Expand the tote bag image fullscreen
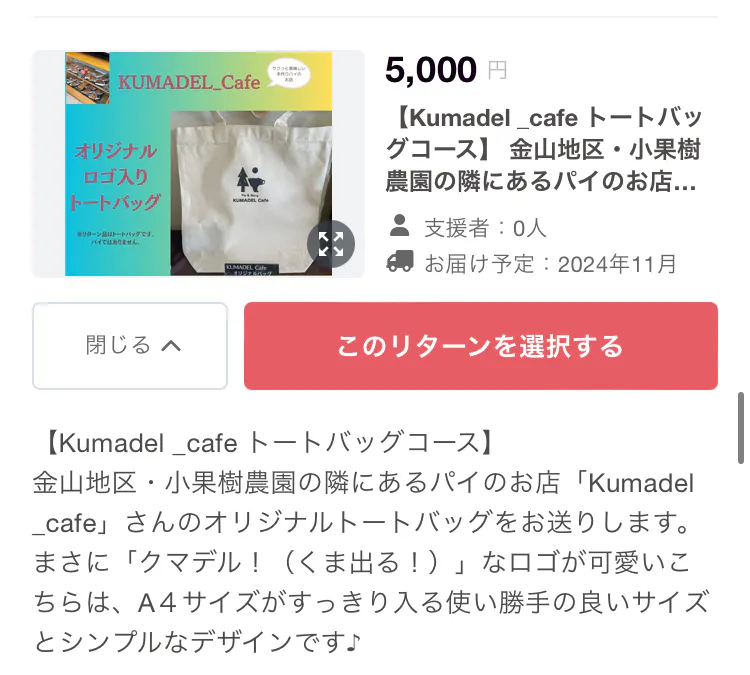This screenshot has width=750, height=675. coord(331,244)
